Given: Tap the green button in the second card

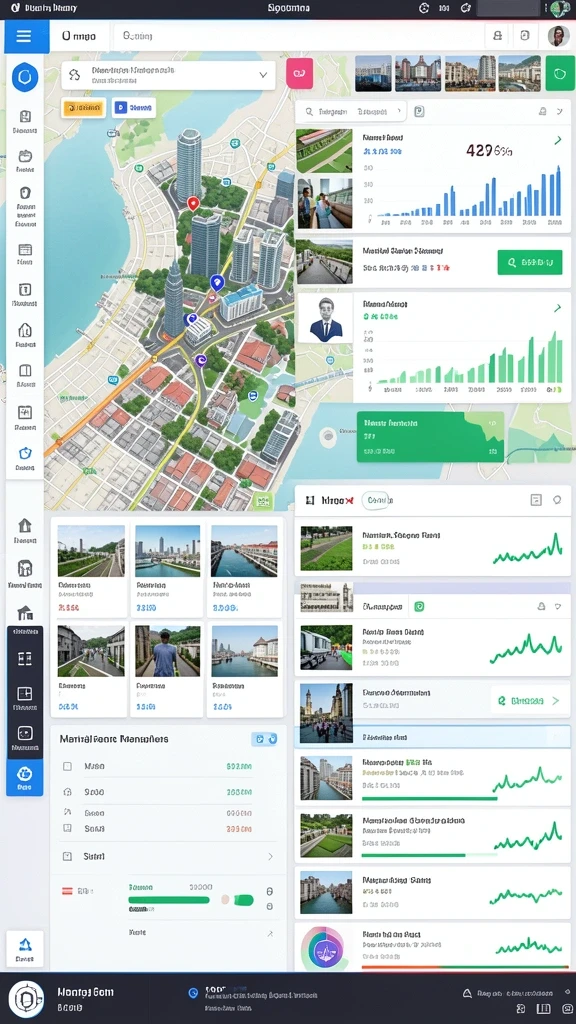Looking at the screenshot, I should [530, 262].
